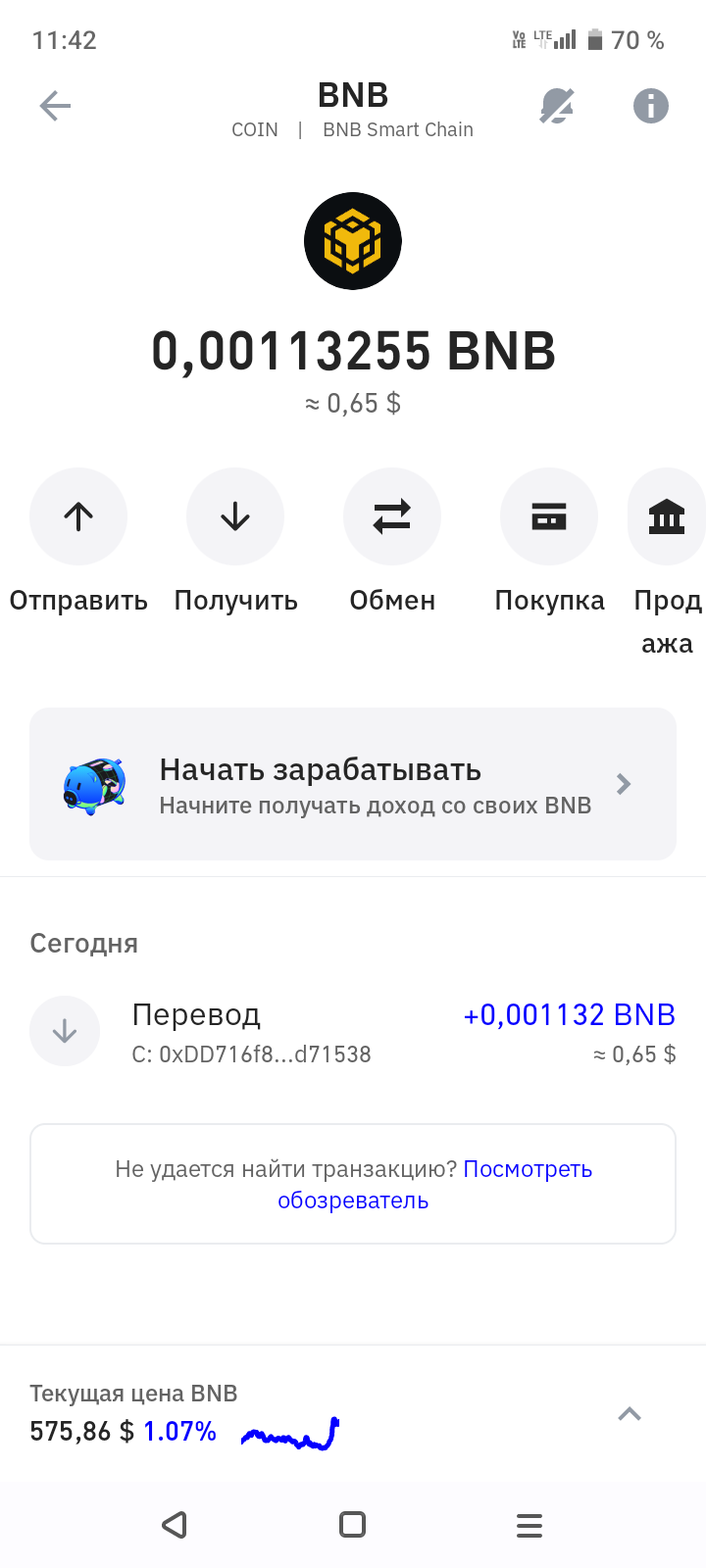The image size is (706, 1568).
Task: Tap the Отправить send button
Action: tap(78, 516)
